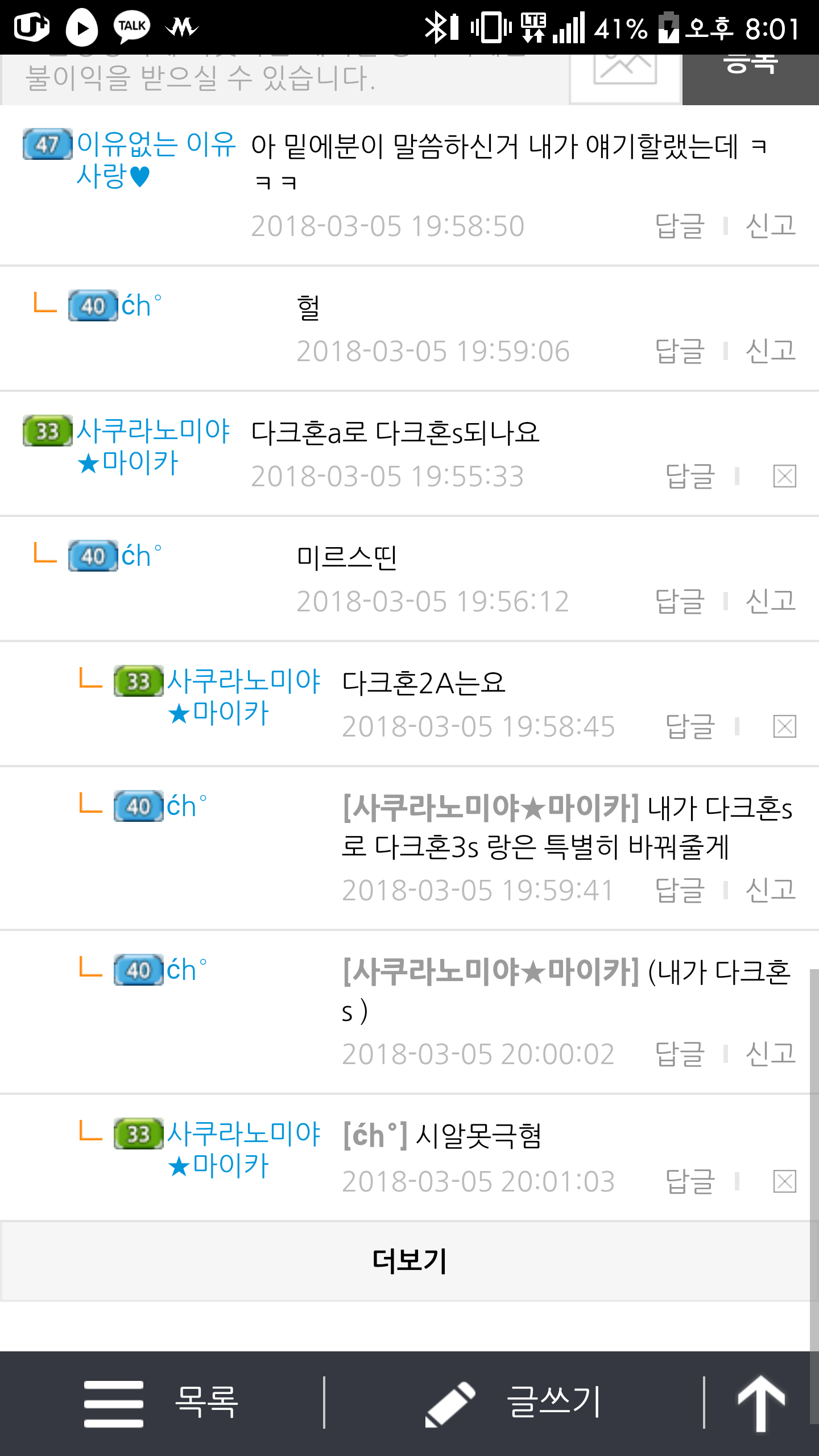Viewport: 819px width, 1456px height.
Task: Reply (답글) to the 시알못극혐 comment
Action: click(x=690, y=1181)
